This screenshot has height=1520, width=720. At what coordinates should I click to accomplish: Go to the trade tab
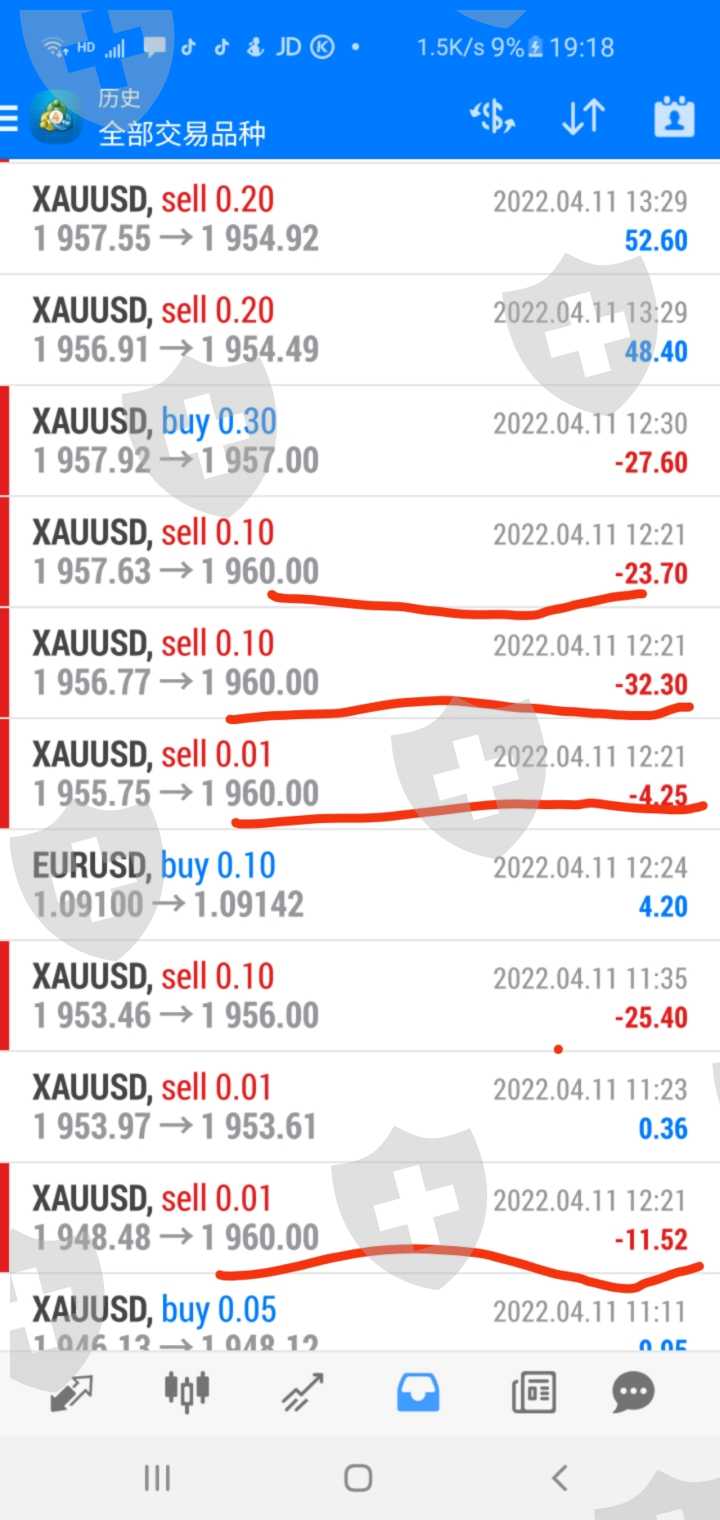(x=302, y=1391)
